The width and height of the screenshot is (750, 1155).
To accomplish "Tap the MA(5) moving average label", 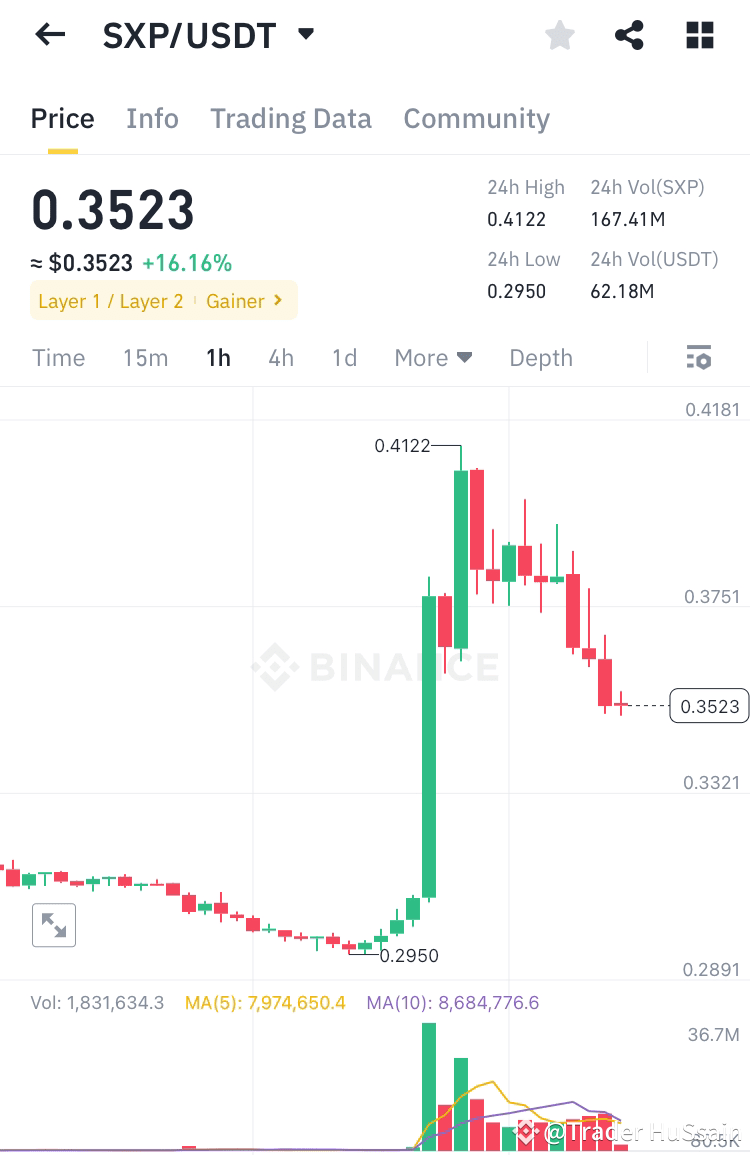I will point(264,1002).
